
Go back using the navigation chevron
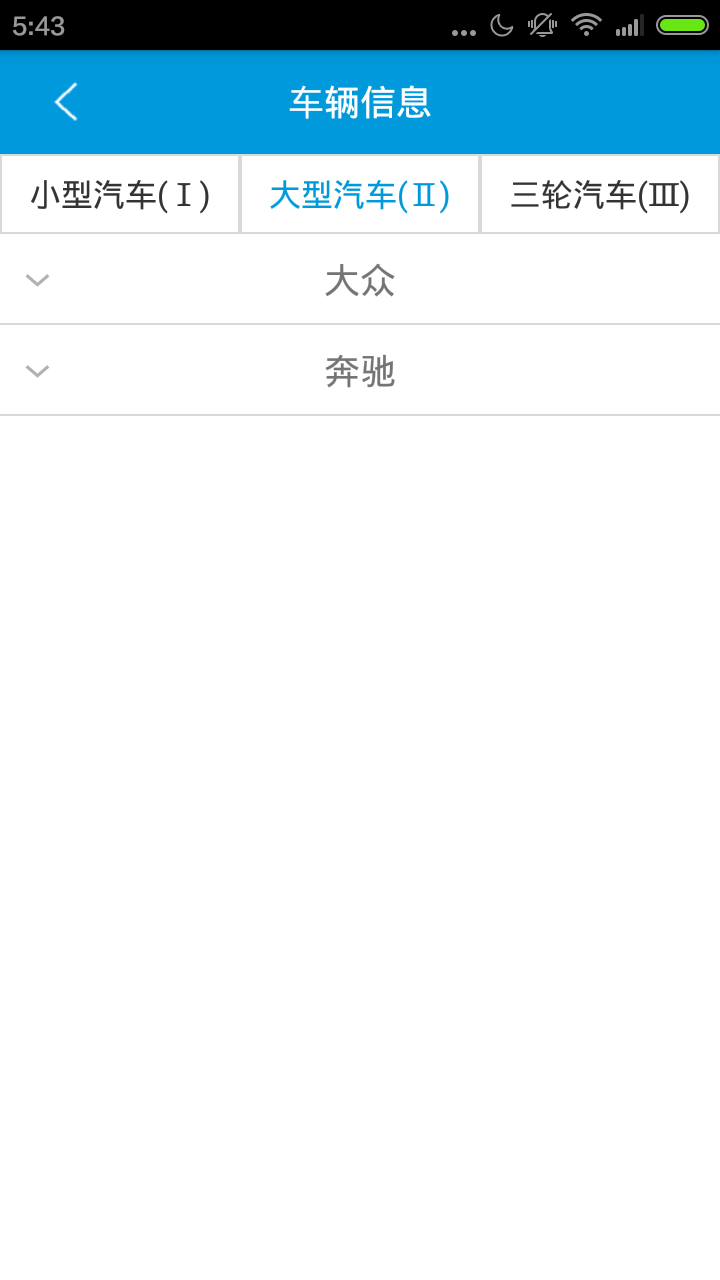pos(66,102)
